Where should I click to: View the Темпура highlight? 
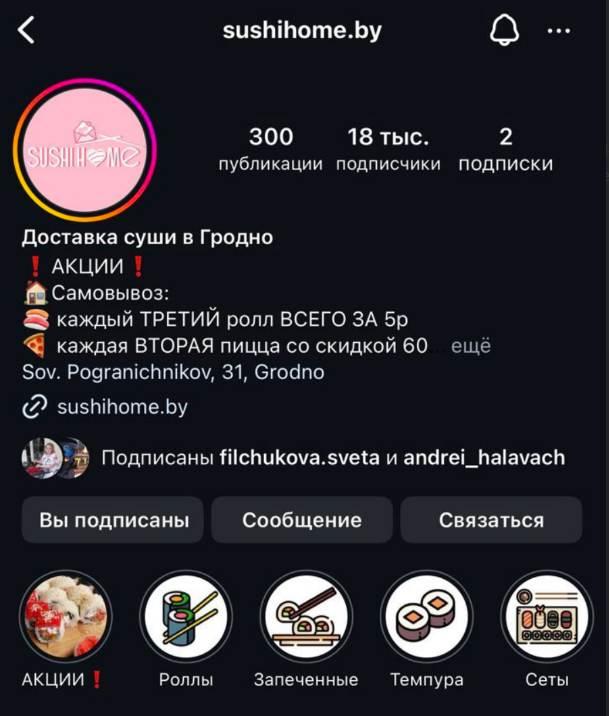(x=426, y=617)
